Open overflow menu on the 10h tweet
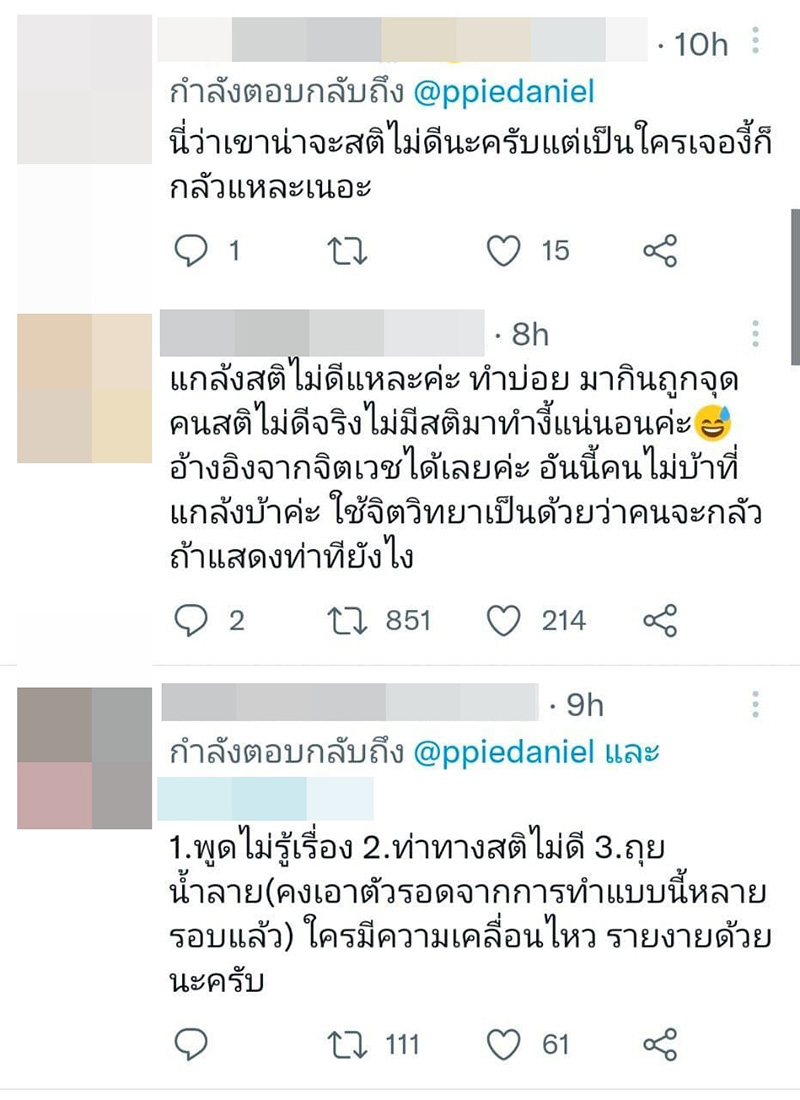The height and width of the screenshot is (1100, 800). tap(756, 41)
